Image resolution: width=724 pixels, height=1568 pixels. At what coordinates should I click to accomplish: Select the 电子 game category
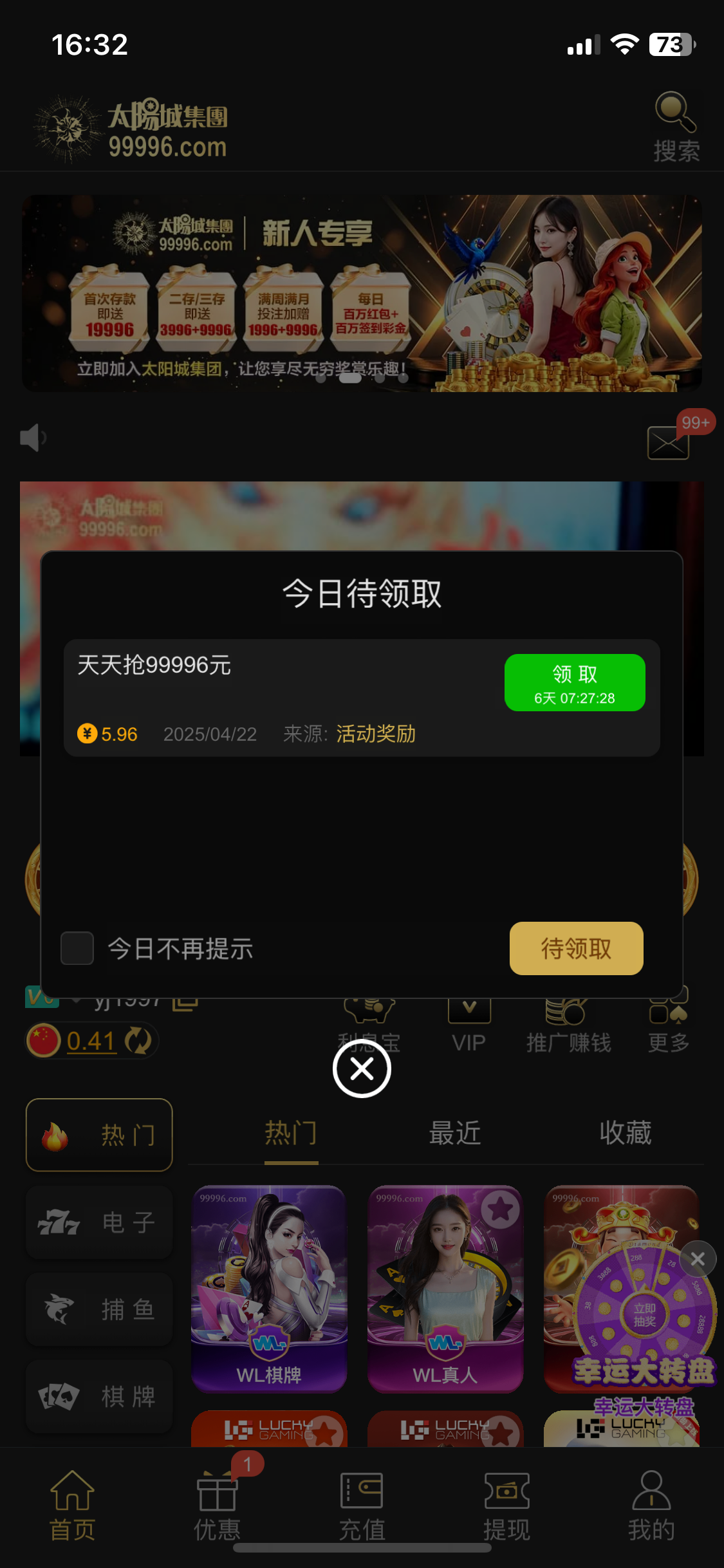(x=99, y=1222)
